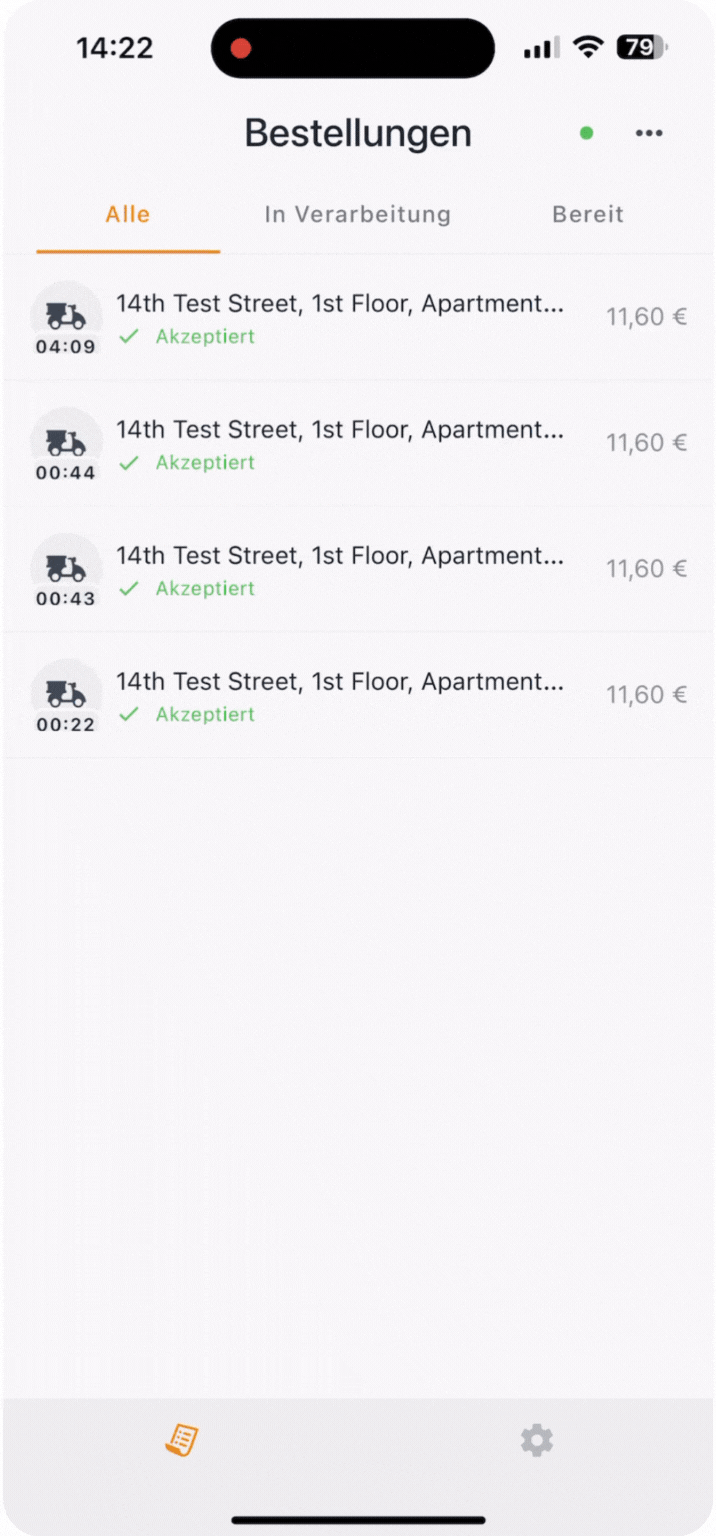Image resolution: width=716 pixels, height=1536 pixels.
Task: Open the order with timer 04:09
Action: tap(358, 318)
